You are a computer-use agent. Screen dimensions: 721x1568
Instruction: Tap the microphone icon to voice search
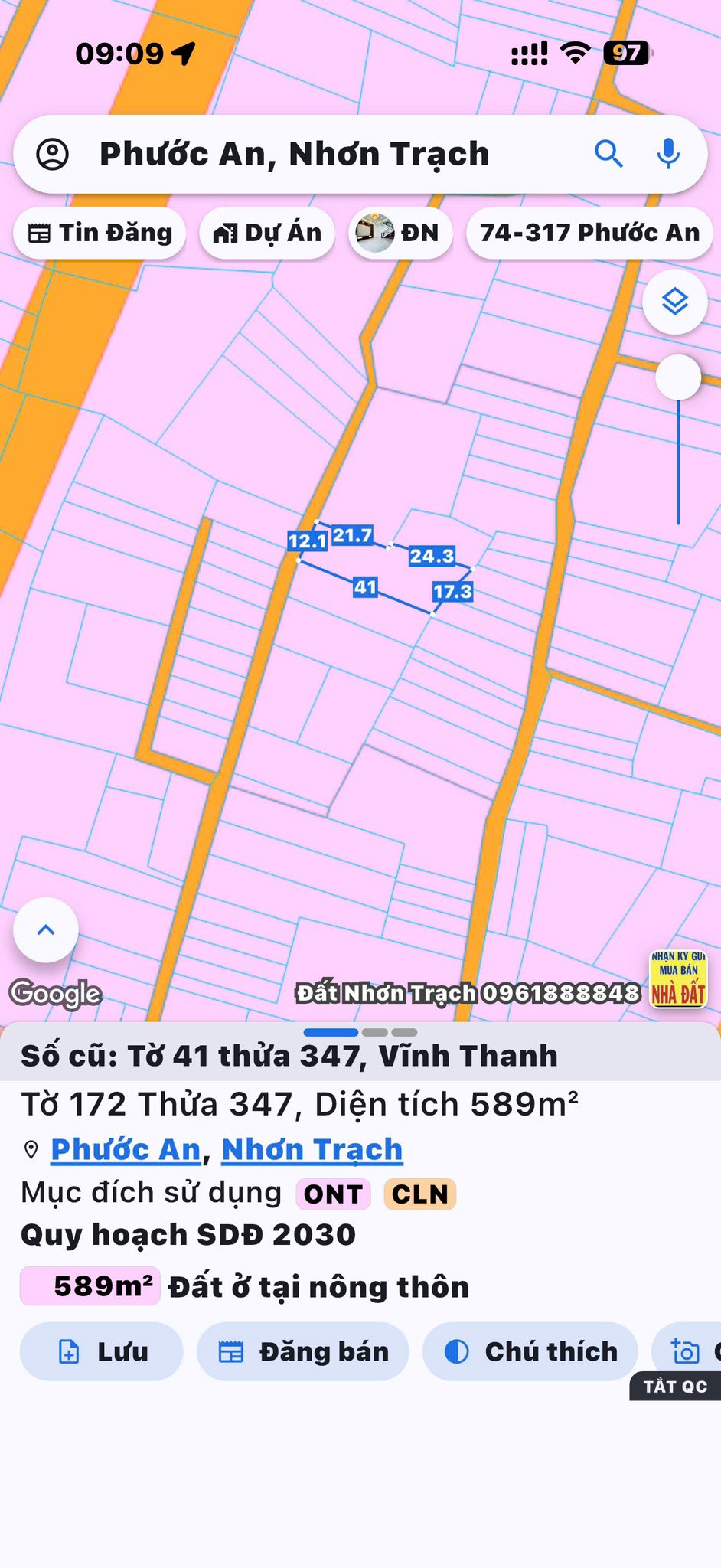667,153
